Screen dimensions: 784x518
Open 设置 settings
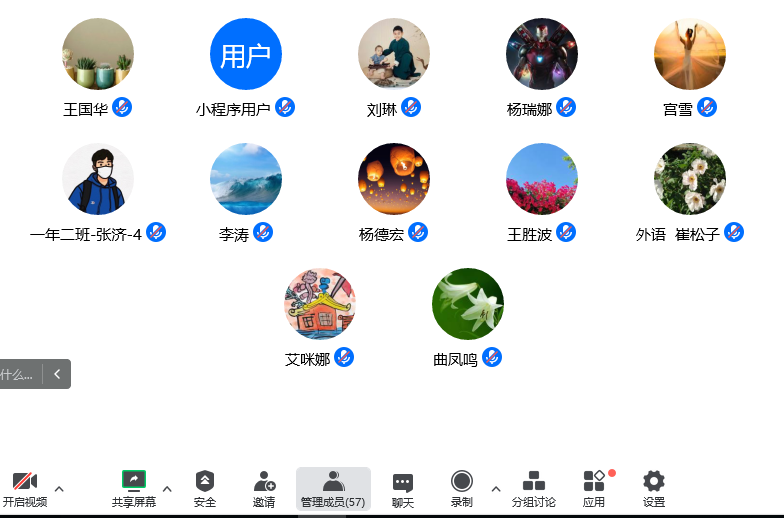click(654, 487)
